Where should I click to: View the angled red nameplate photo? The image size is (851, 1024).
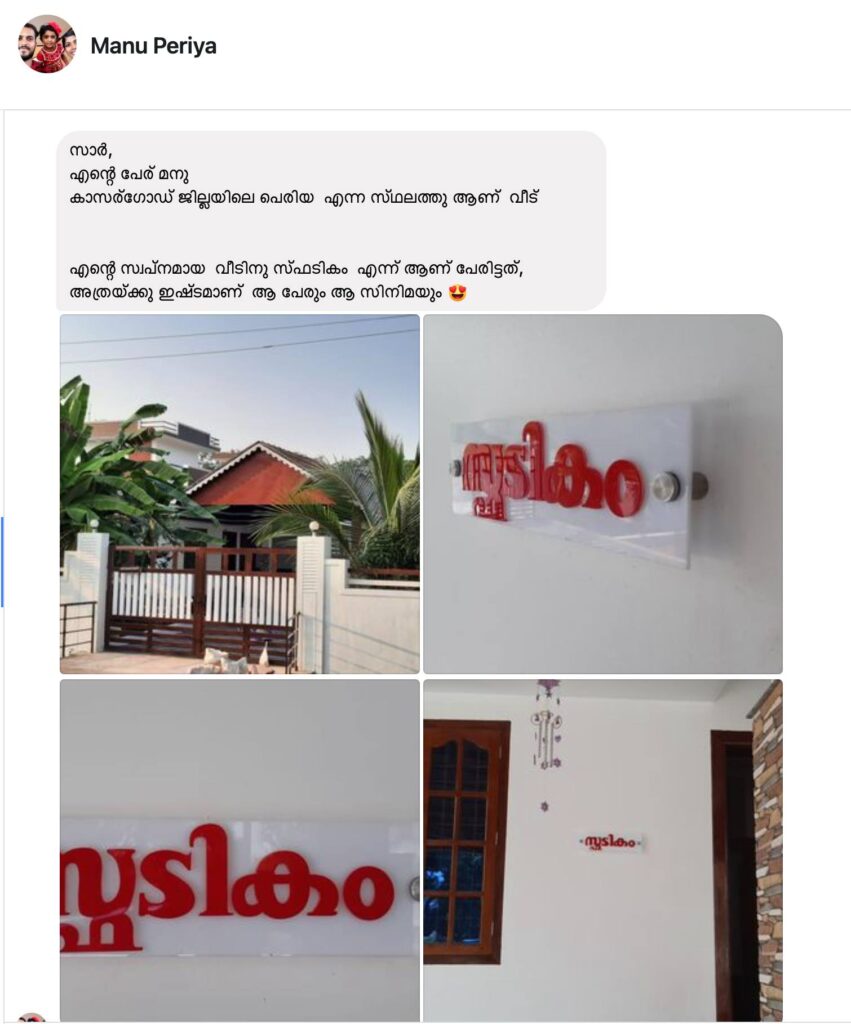tap(602, 494)
